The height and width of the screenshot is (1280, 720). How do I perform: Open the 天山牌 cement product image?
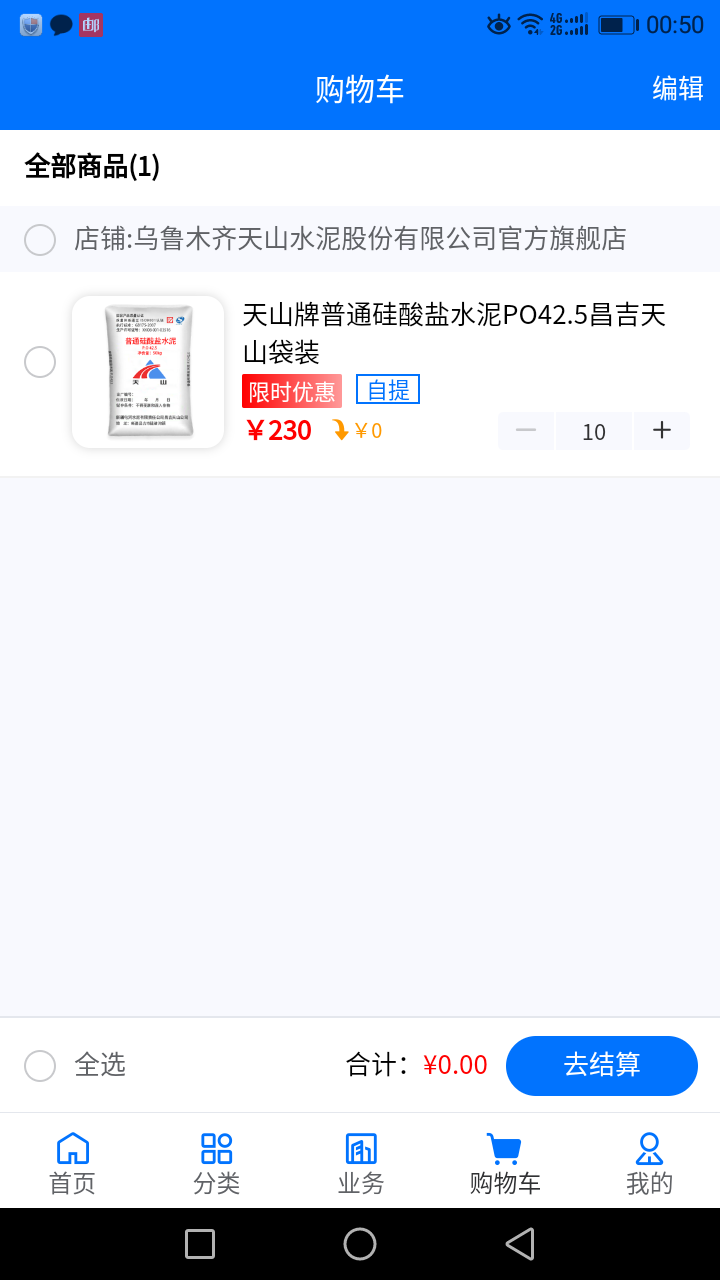point(148,372)
